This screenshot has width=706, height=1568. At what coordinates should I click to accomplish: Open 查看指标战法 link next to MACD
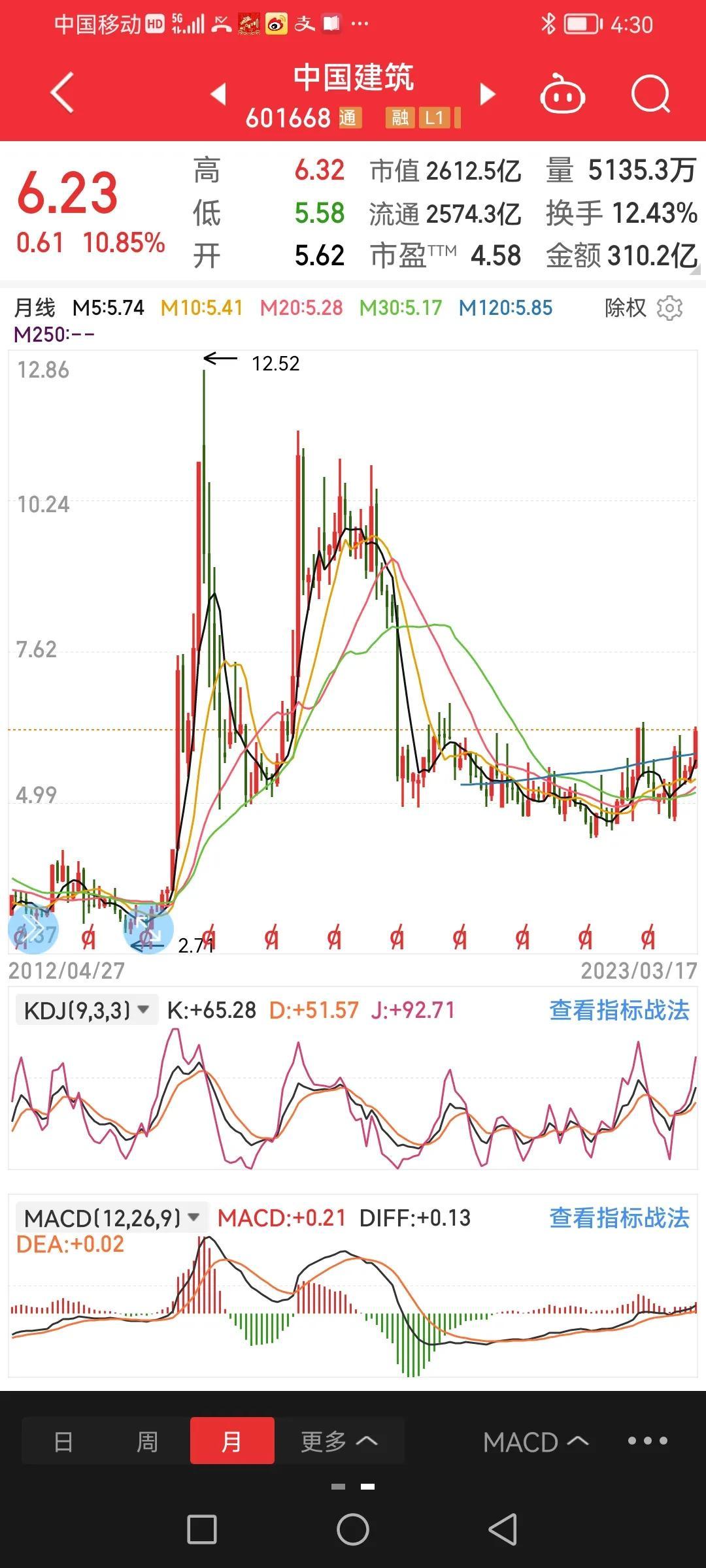coord(619,1218)
